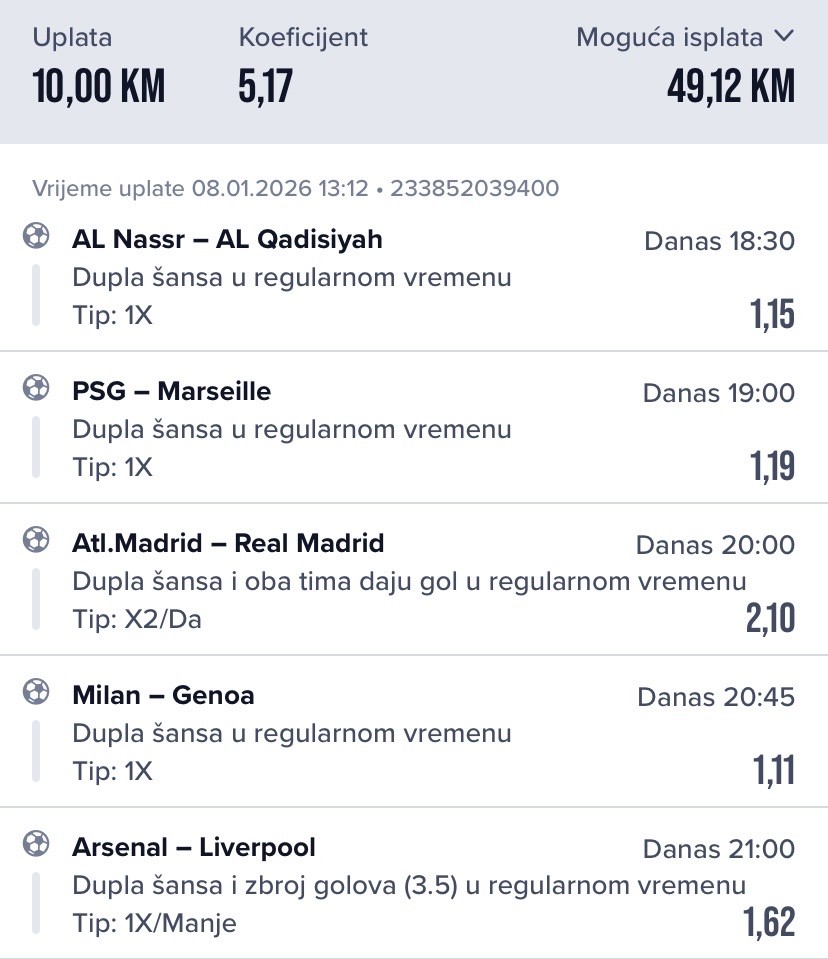
Task: Show the Arsenal – Liverpool match
Action: tap(194, 848)
